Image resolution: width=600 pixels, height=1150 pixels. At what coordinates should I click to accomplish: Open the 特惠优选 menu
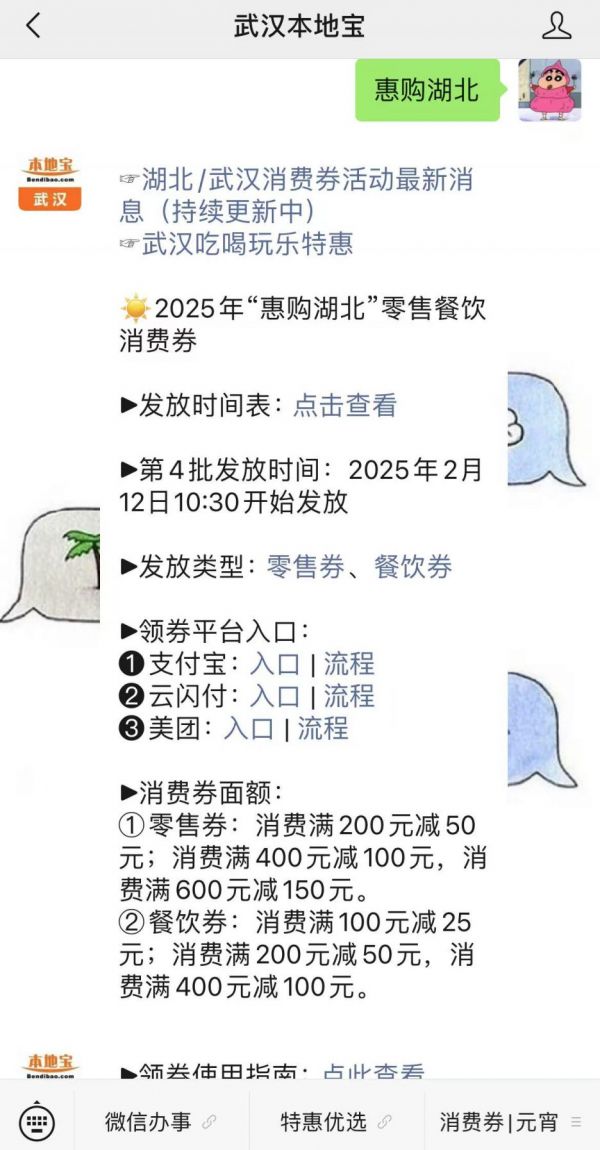click(x=336, y=1121)
